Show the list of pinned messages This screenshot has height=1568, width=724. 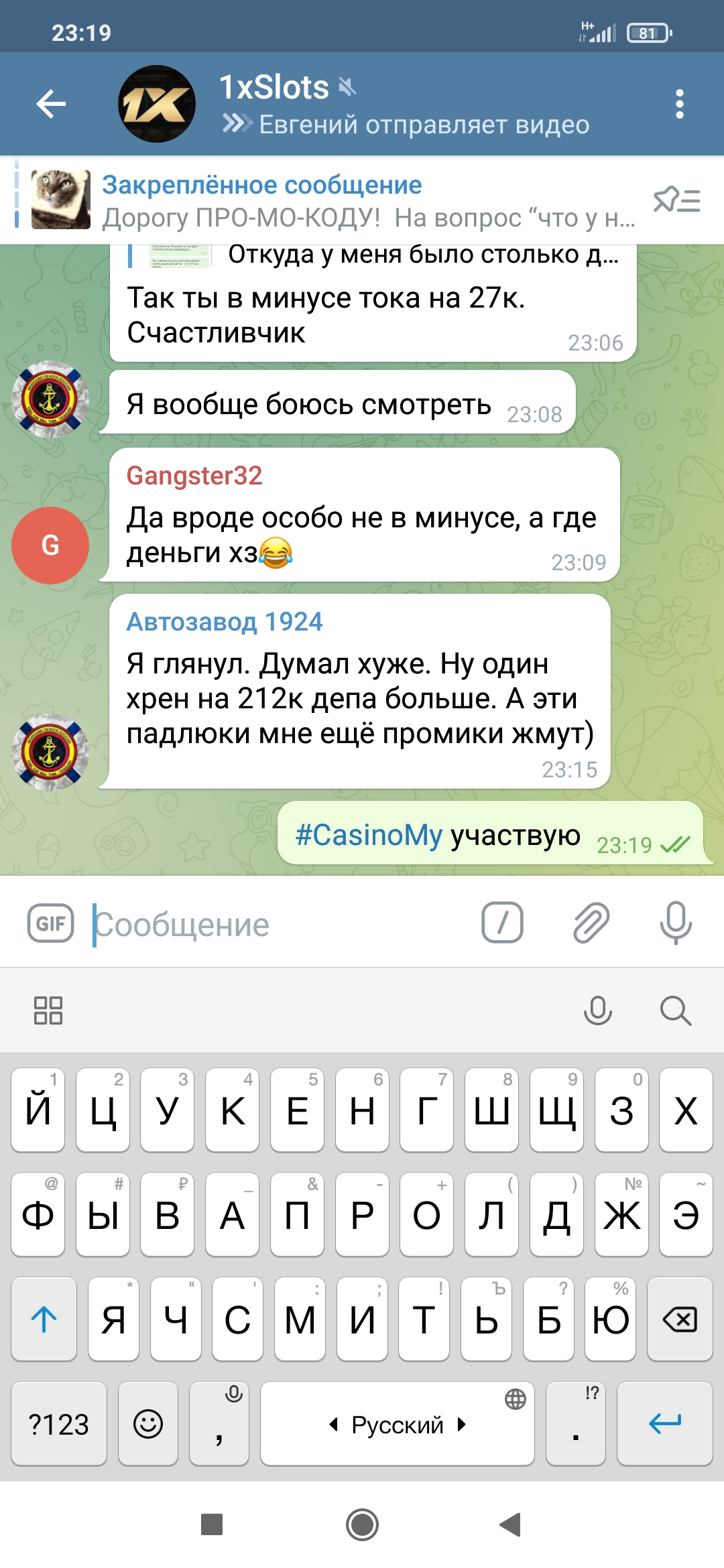[x=676, y=200]
